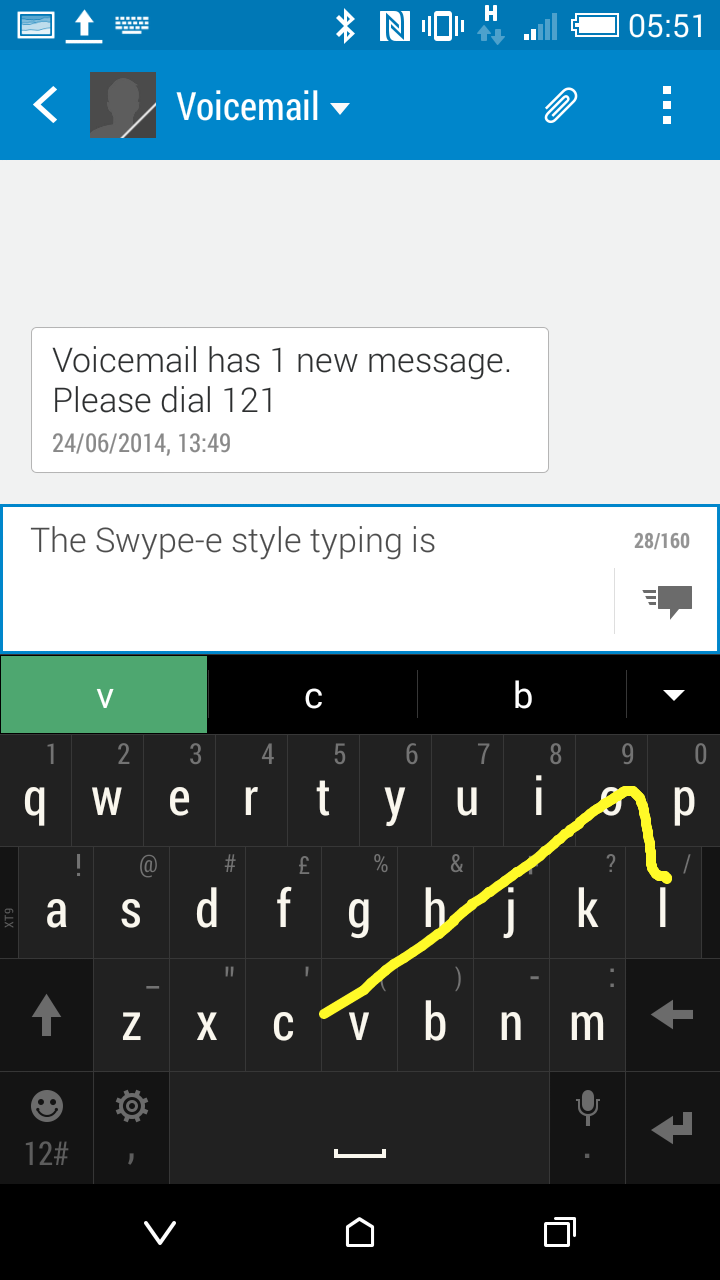Pick the 'b' suggestion
The height and width of the screenshot is (1280, 720).
[x=522, y=695]
